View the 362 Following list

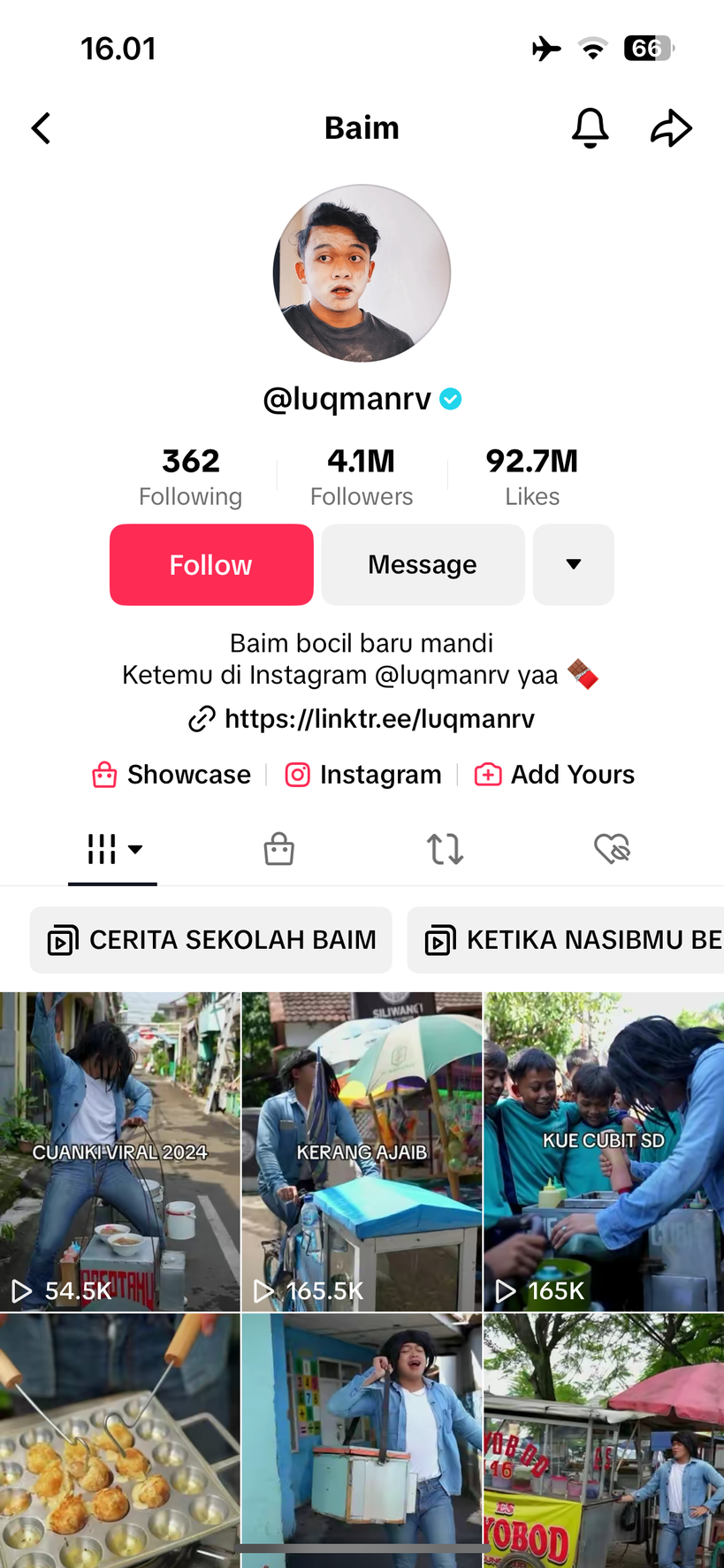[x=190, y=478]
